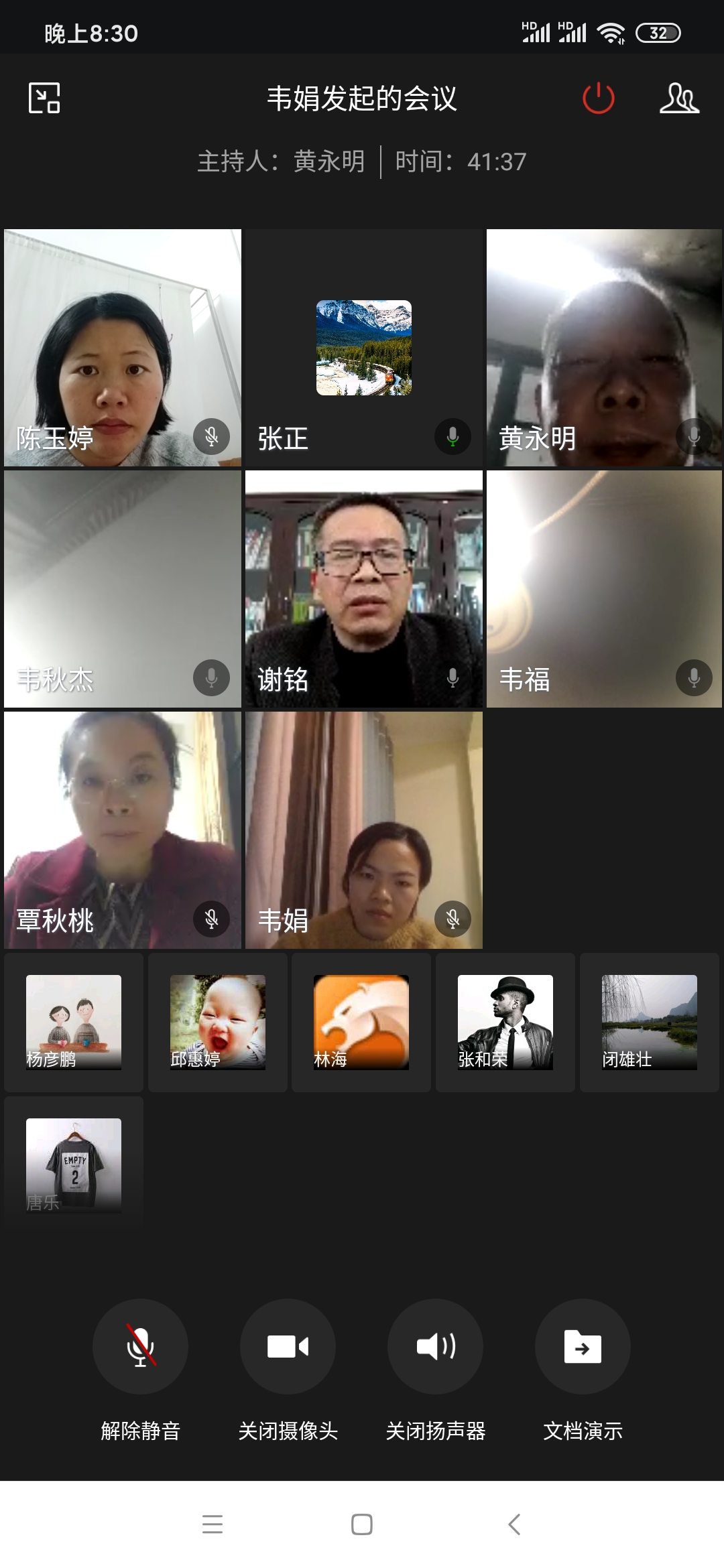The height and width of the screenshot is (1568, 724).
Task: Open the participants list
Action: click(679, 99)
